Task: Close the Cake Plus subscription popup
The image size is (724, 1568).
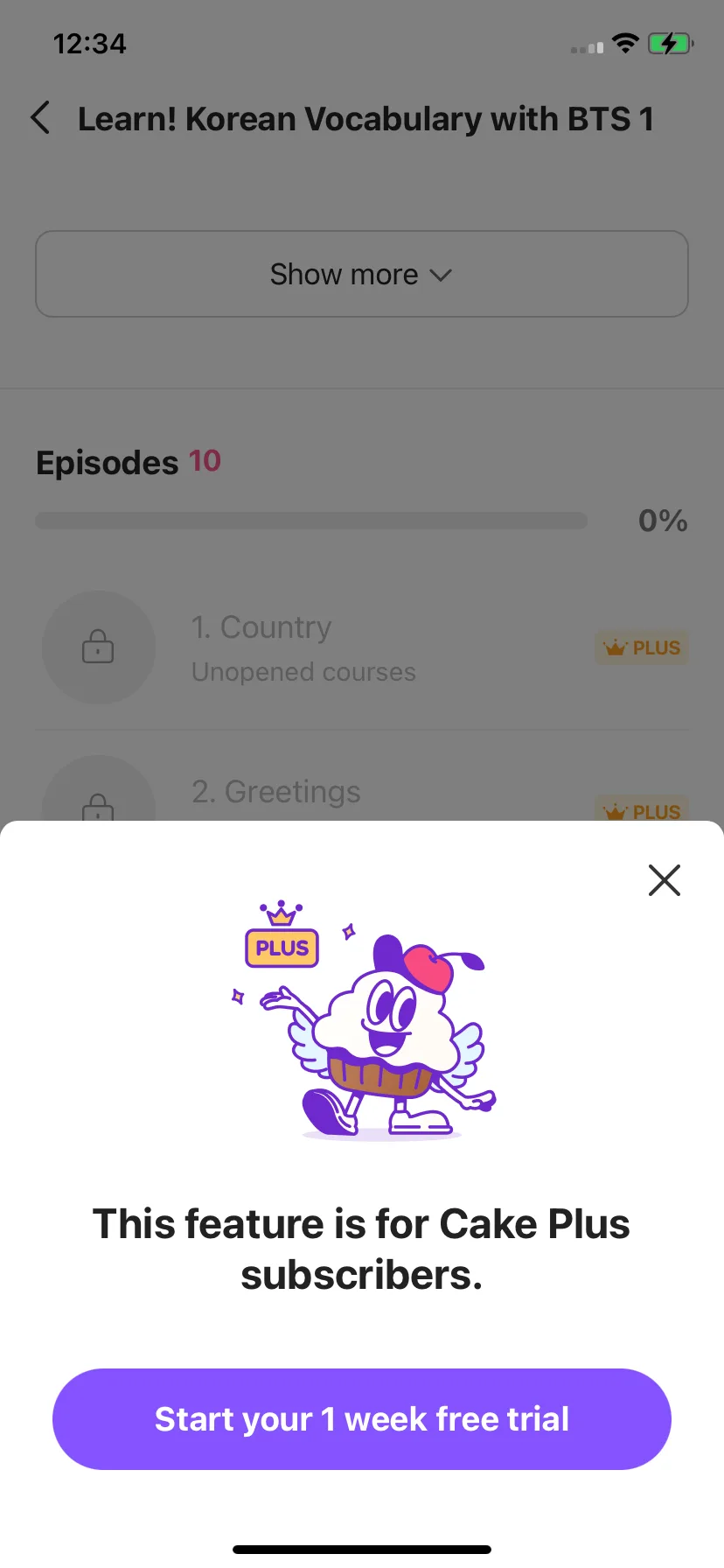Action: (x=665, y=880)
